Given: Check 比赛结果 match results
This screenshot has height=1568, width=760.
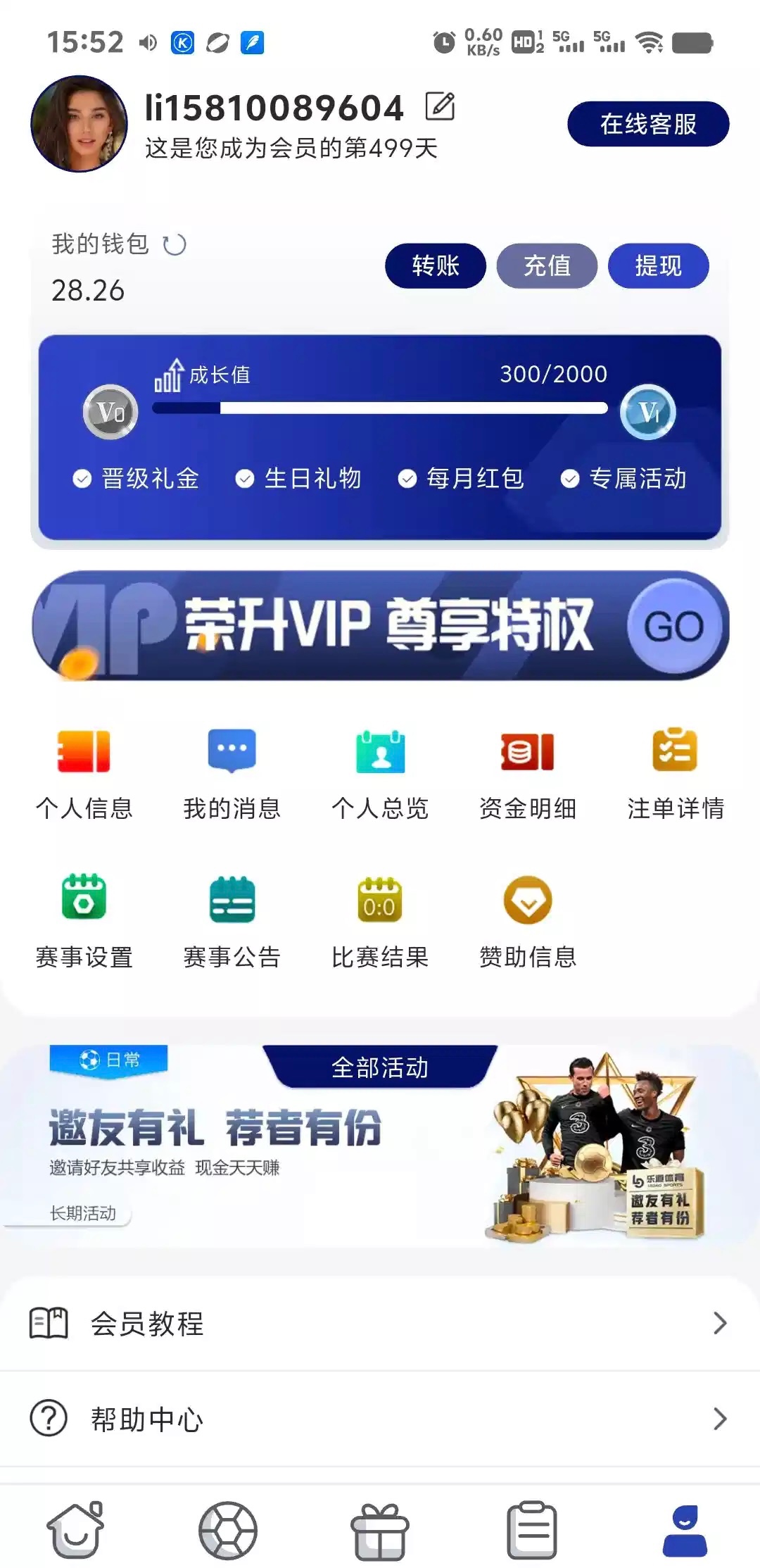Looking at the screenshot, I should [x=380, y=923].
